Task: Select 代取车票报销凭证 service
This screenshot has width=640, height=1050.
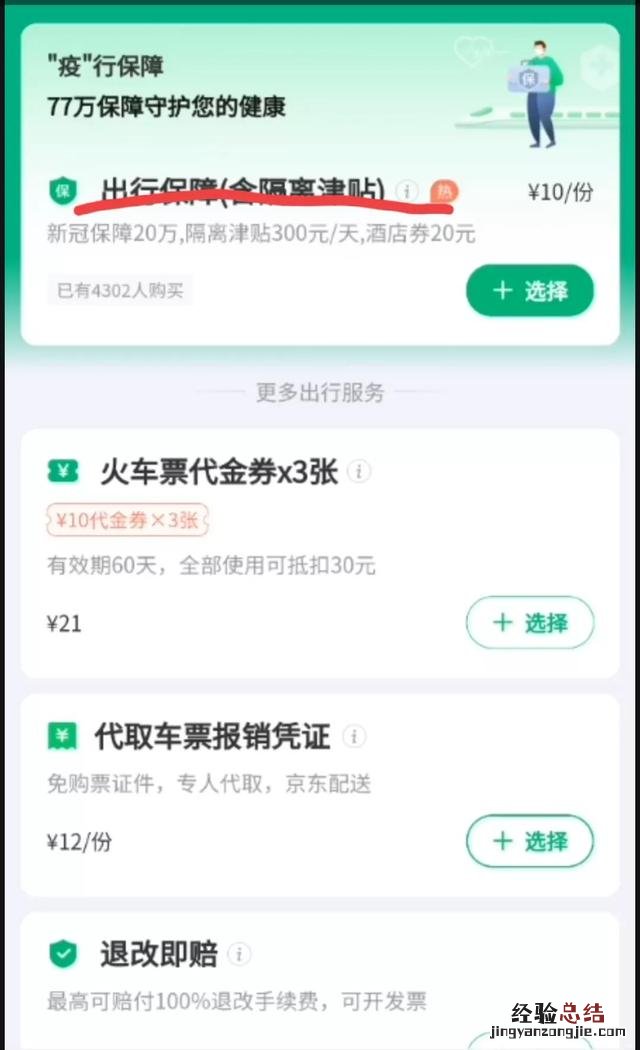Action: point(530,841)
